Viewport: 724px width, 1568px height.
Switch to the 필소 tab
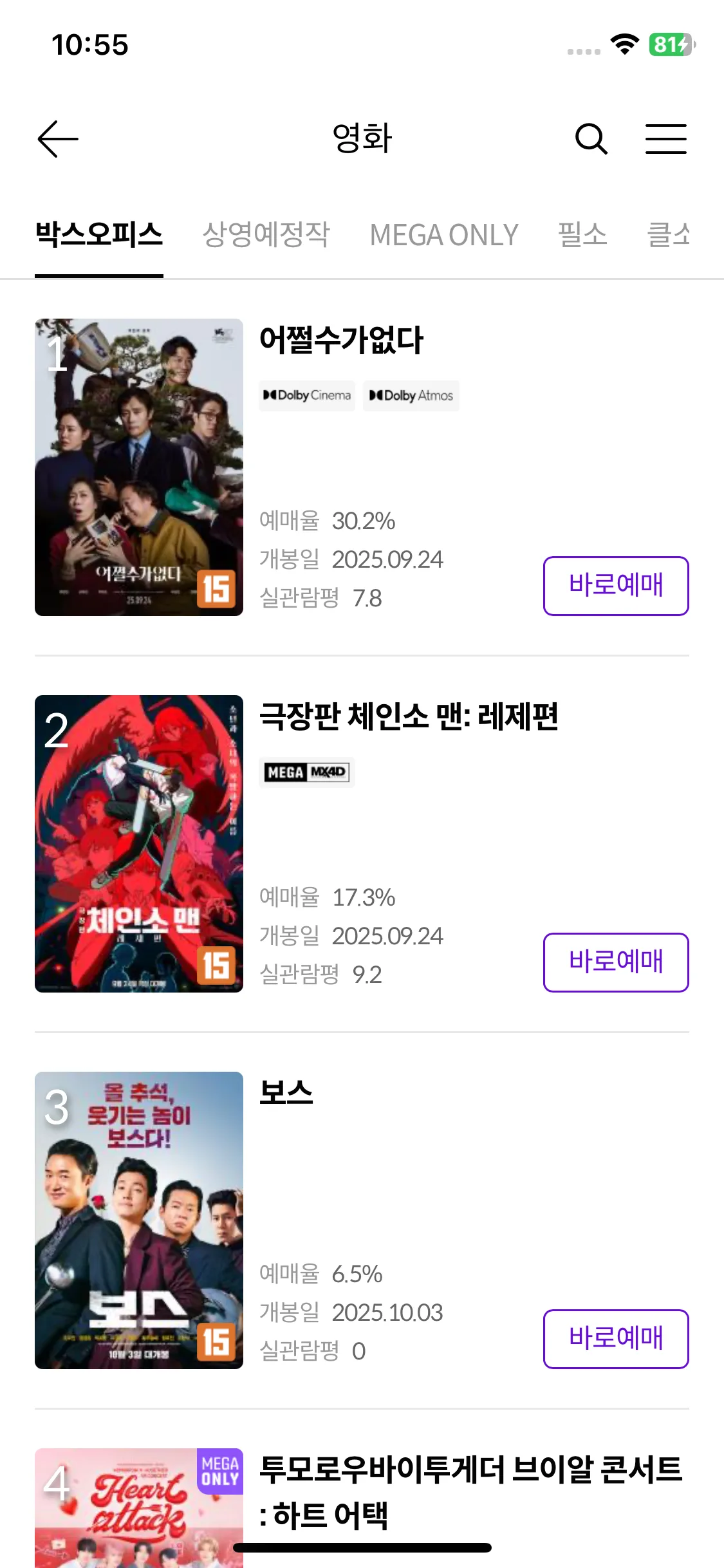(582, 234)
